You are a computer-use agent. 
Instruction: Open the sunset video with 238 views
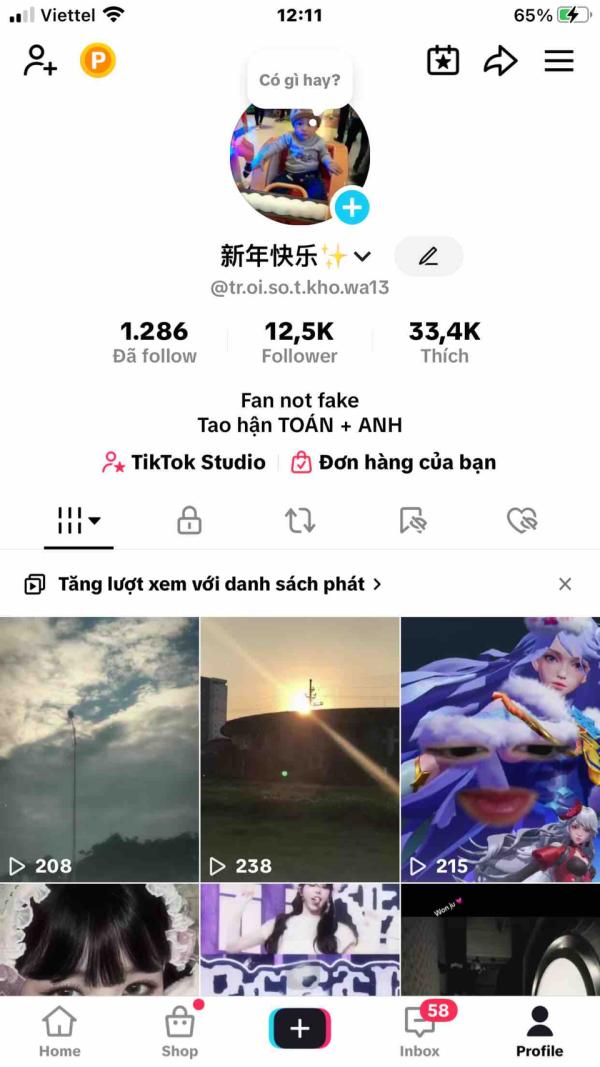(300, 748)
